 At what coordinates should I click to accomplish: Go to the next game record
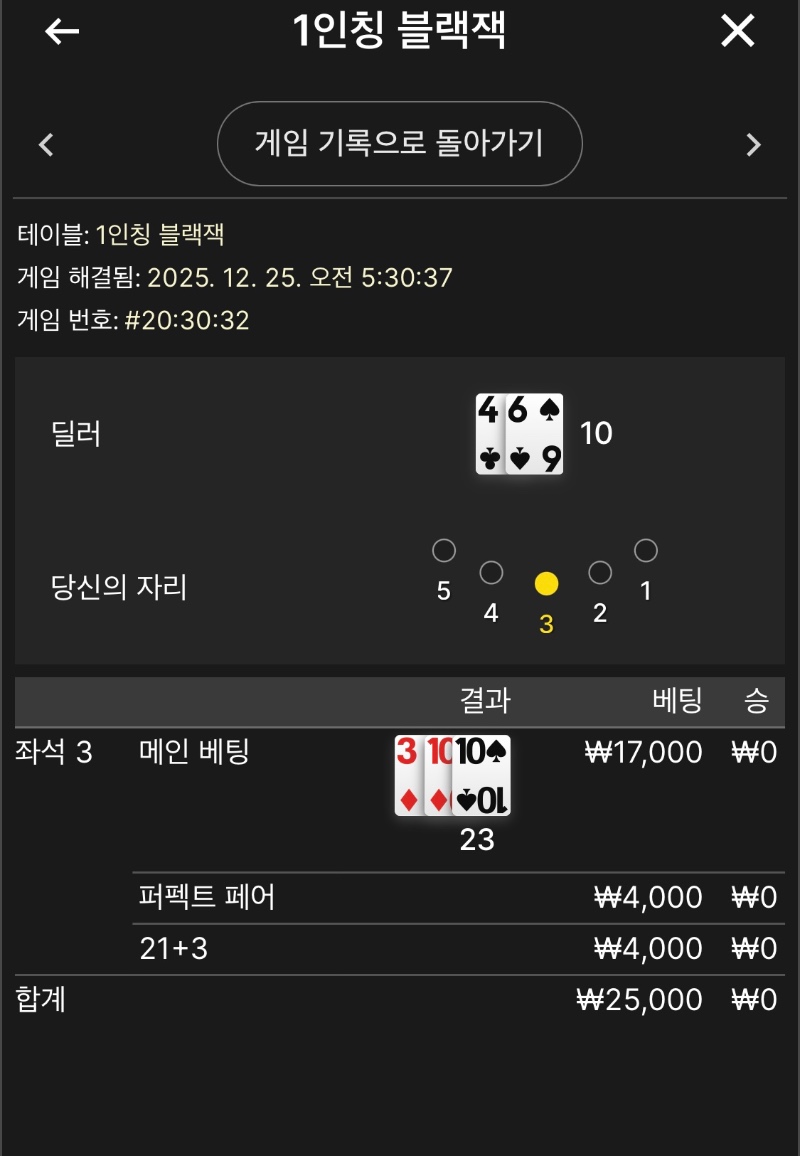[753, 145]
